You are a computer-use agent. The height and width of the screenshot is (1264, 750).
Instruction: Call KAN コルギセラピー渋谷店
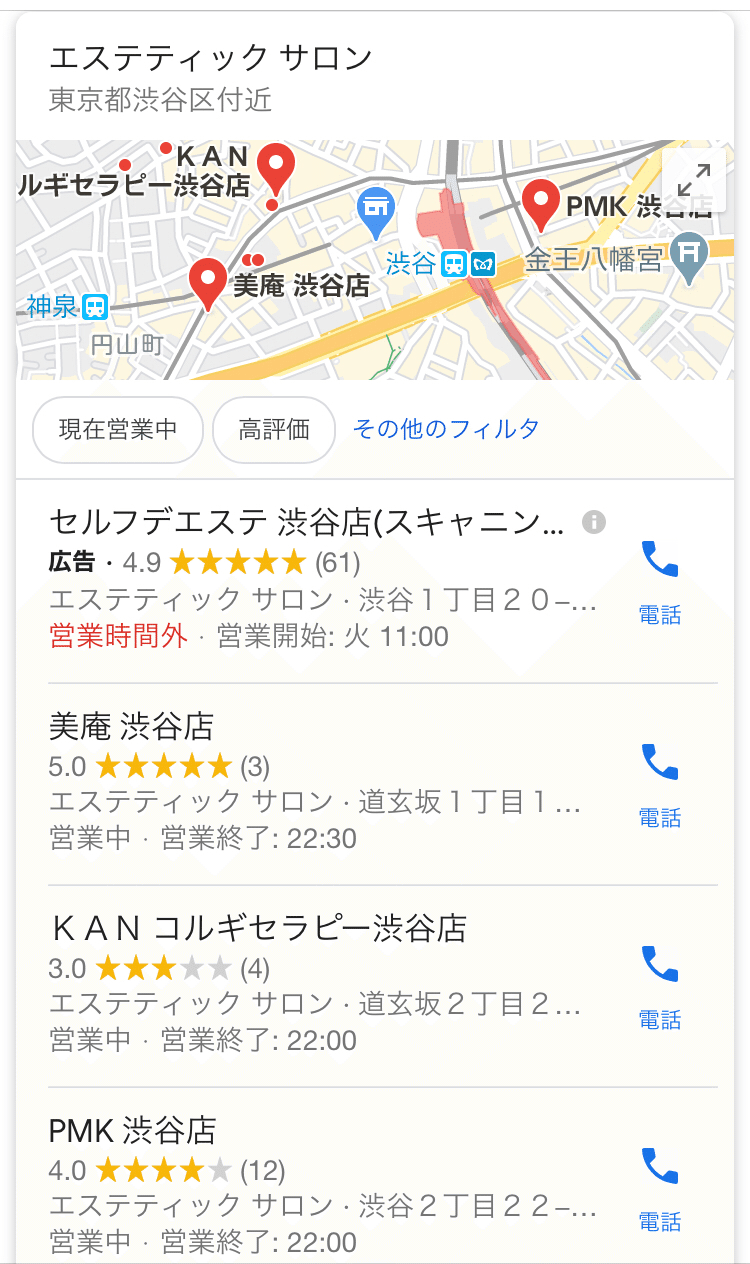point(660,985)
